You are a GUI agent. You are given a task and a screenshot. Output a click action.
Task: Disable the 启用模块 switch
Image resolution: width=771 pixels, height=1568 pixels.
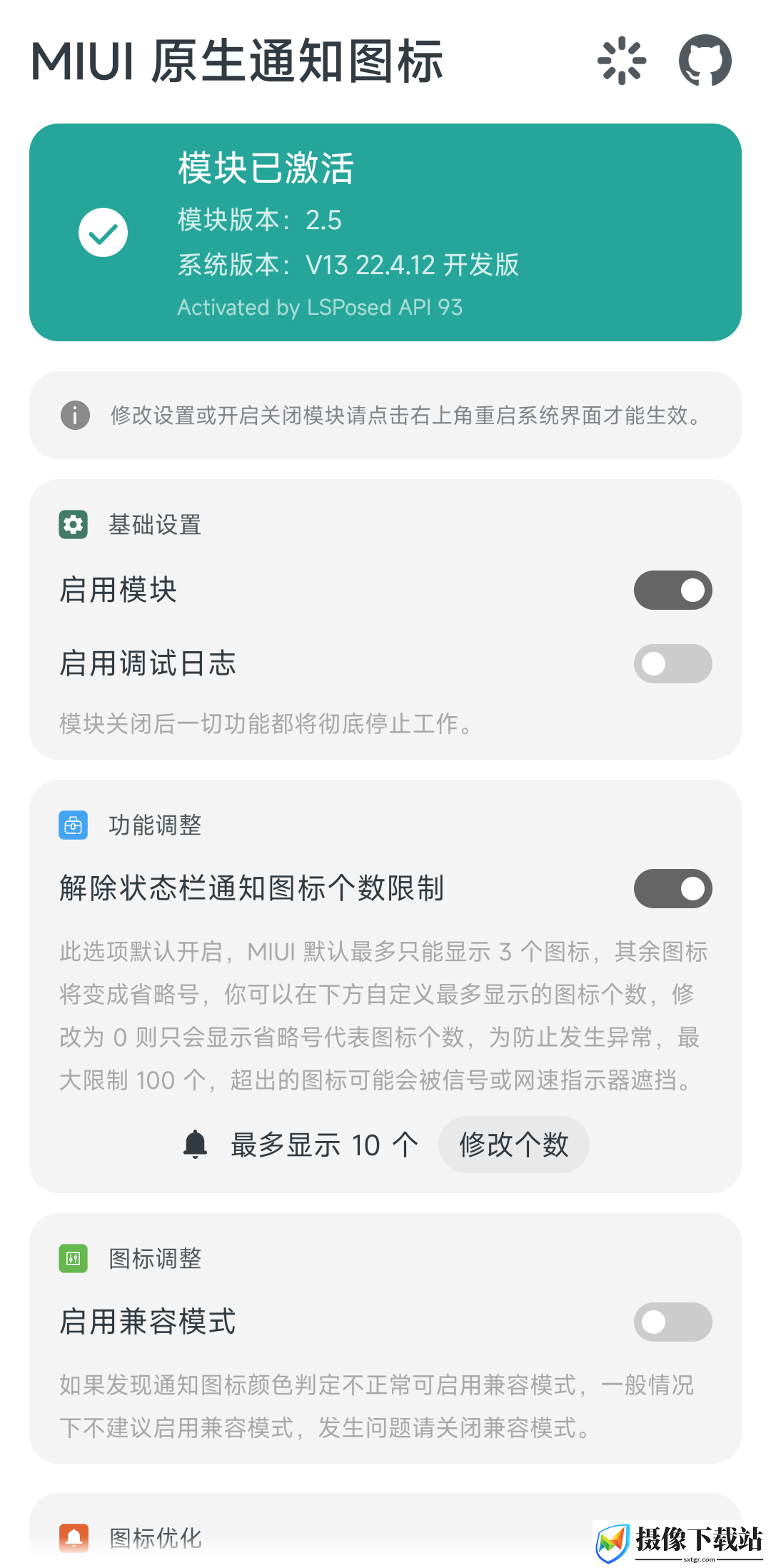coord(672,590)
